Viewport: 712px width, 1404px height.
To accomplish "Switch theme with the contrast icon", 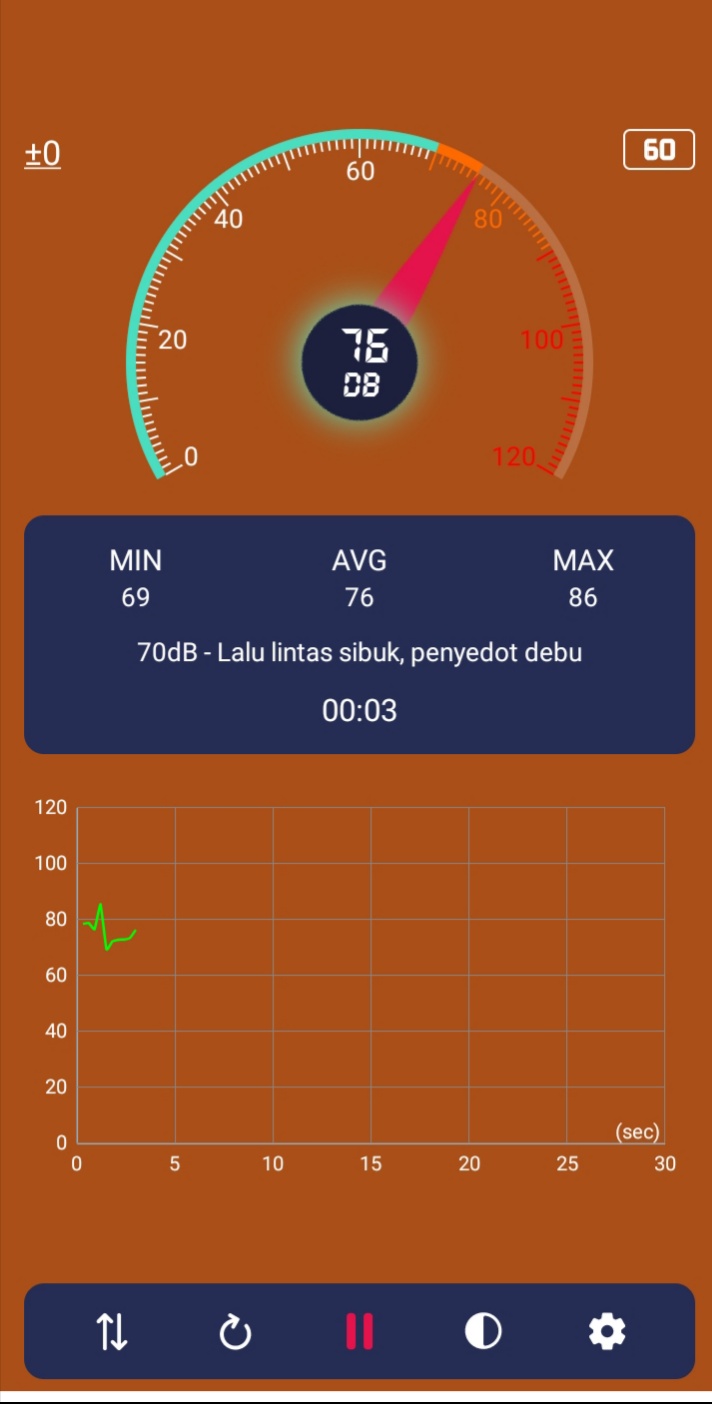I will [x=483, y=1332].
